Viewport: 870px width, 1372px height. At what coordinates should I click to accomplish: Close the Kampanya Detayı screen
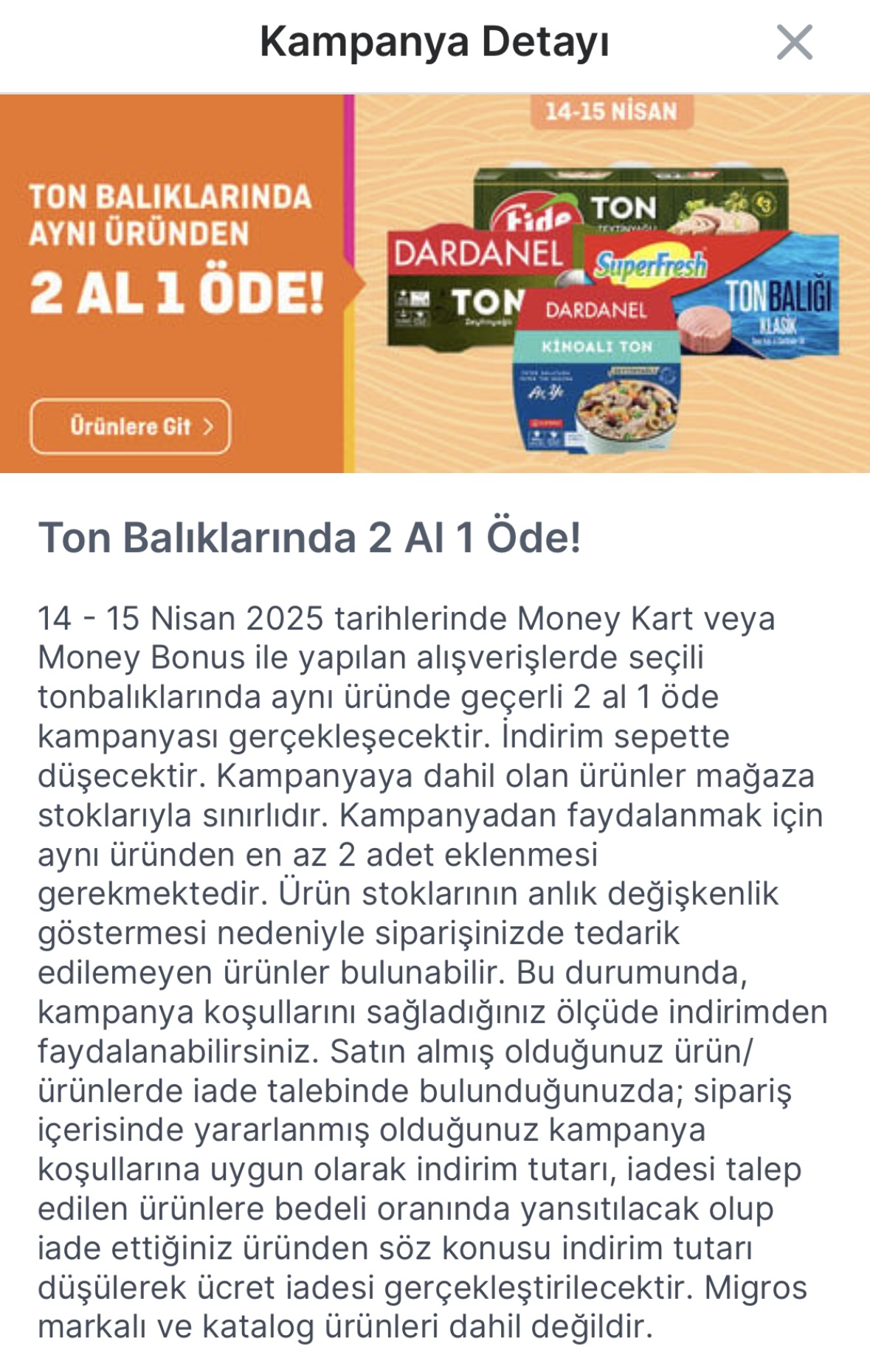click(794, 42)
